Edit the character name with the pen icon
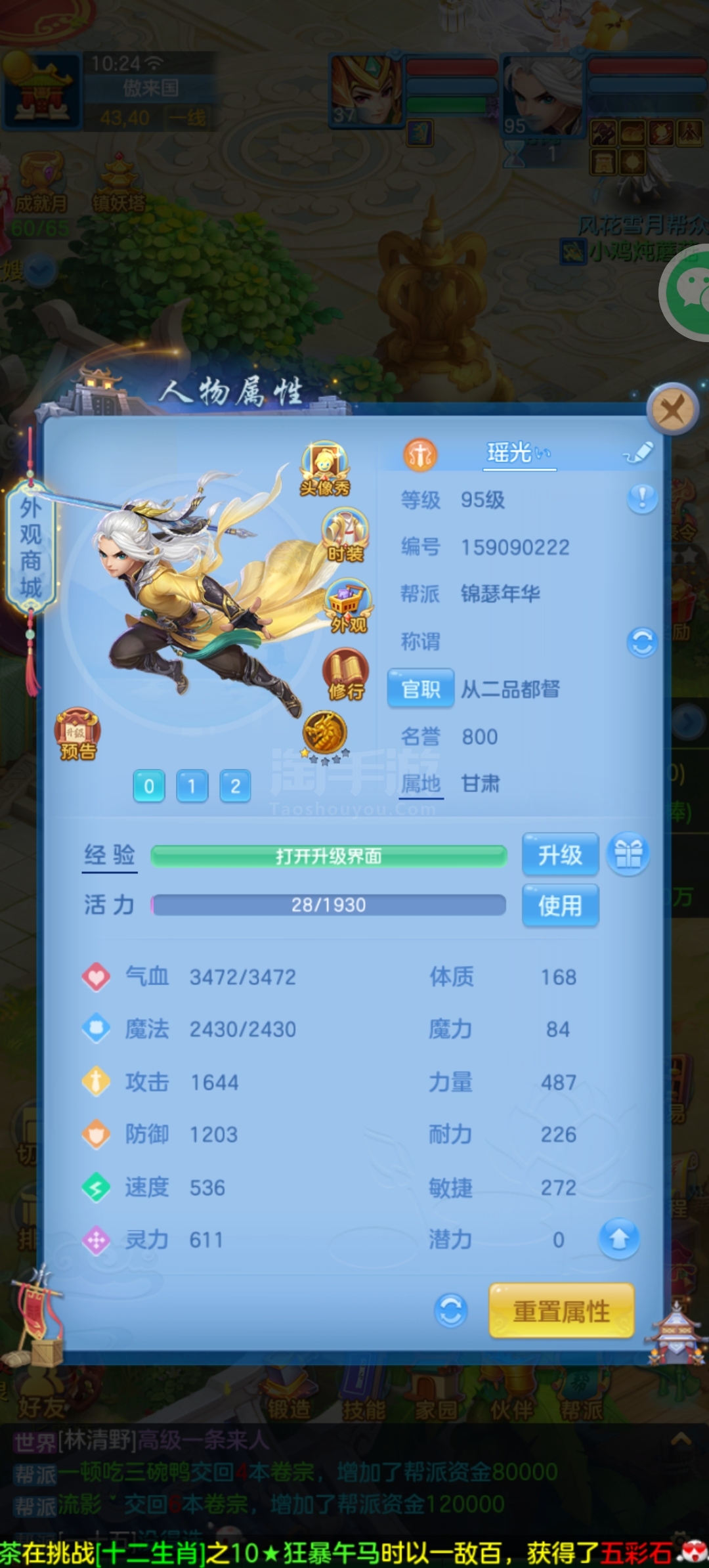The image size is (709, 1568). (638, 452)
